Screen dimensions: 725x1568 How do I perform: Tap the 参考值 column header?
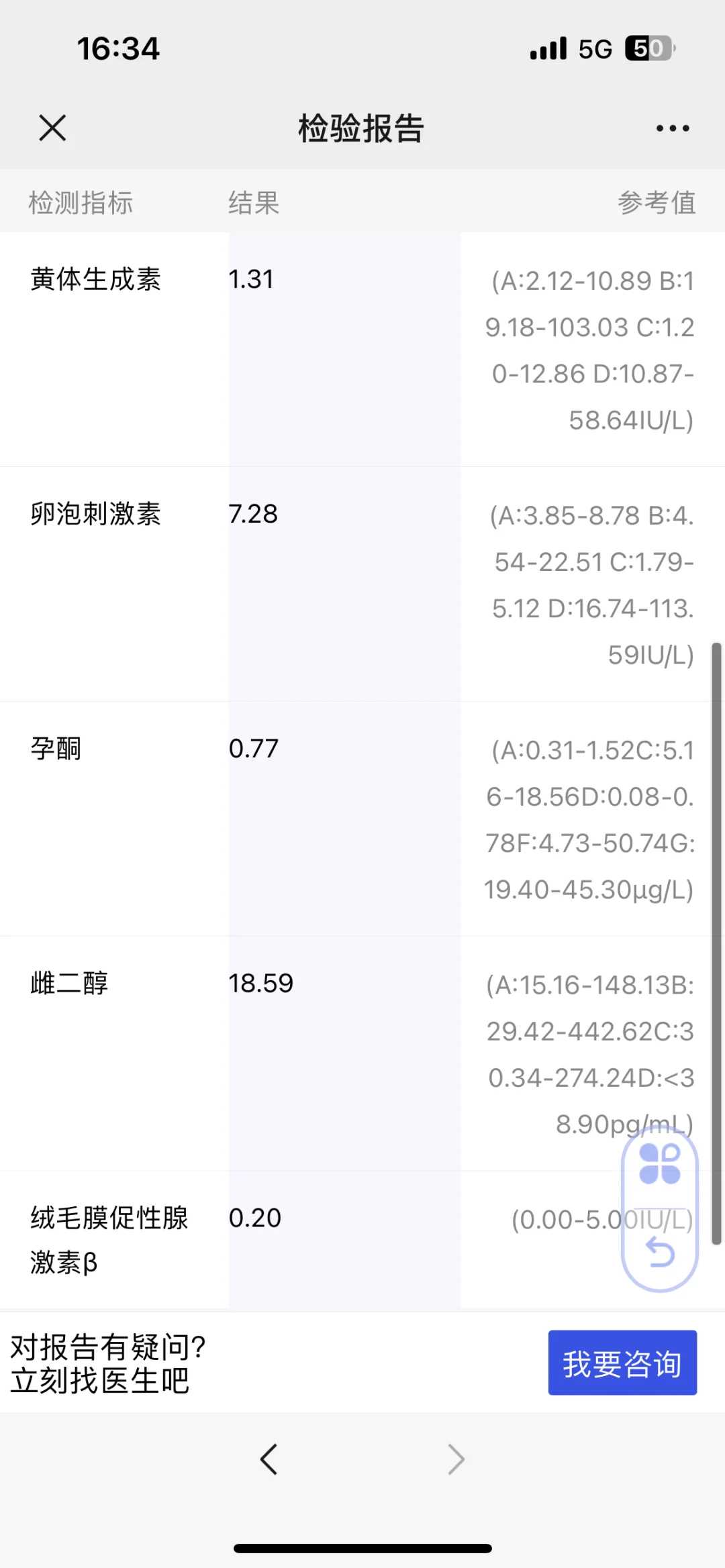point(657,202)
